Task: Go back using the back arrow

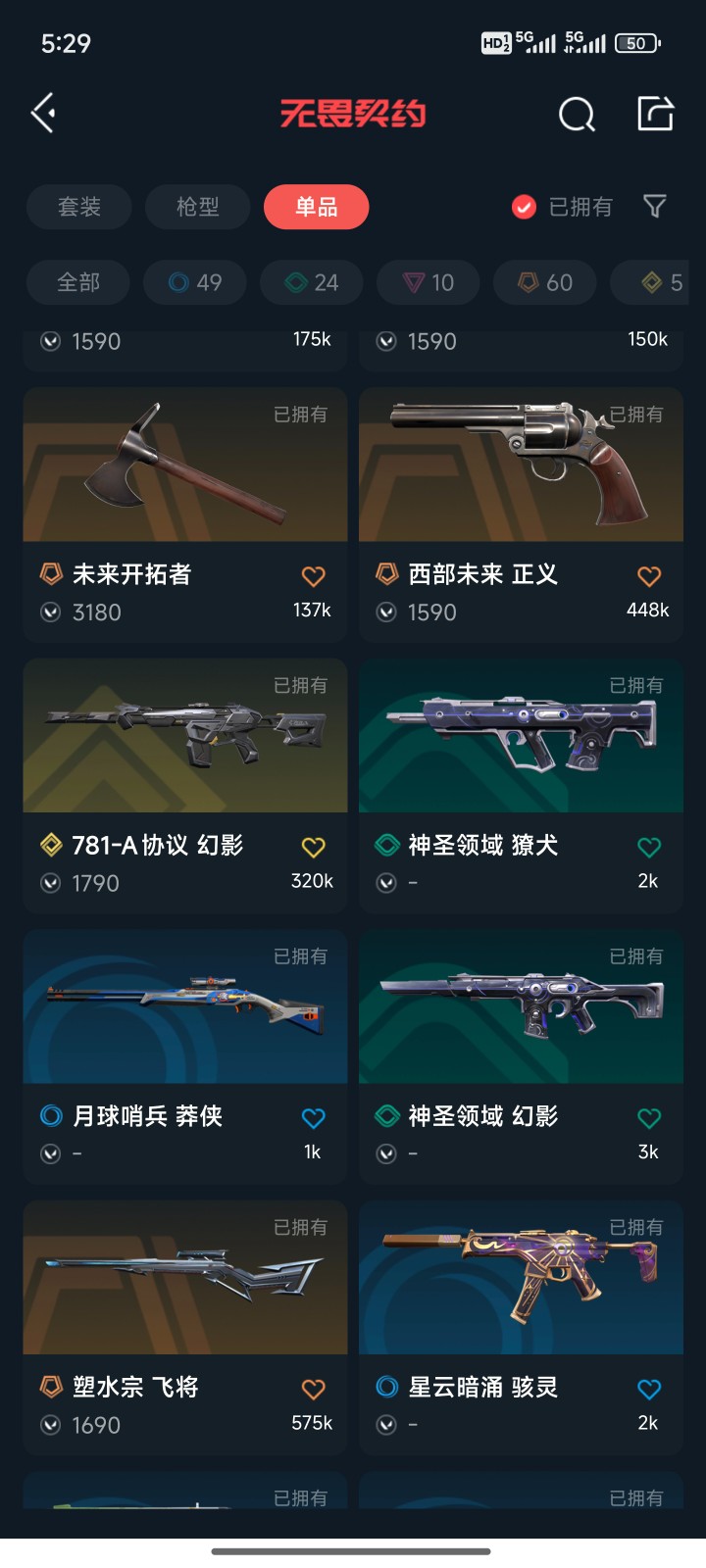Action: (x=43, y=114)
